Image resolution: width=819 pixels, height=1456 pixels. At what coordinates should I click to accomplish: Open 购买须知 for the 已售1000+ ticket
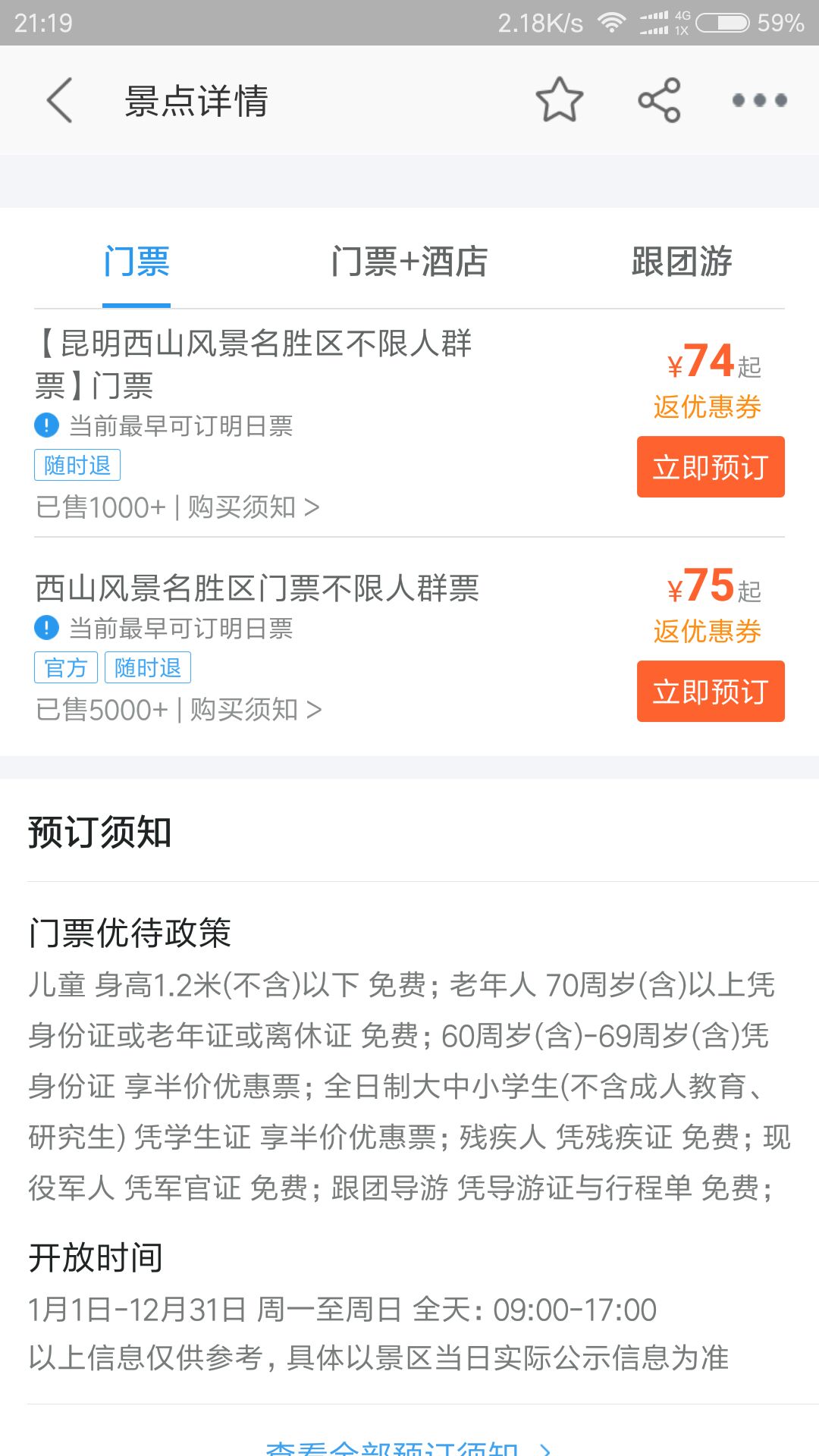253,507
